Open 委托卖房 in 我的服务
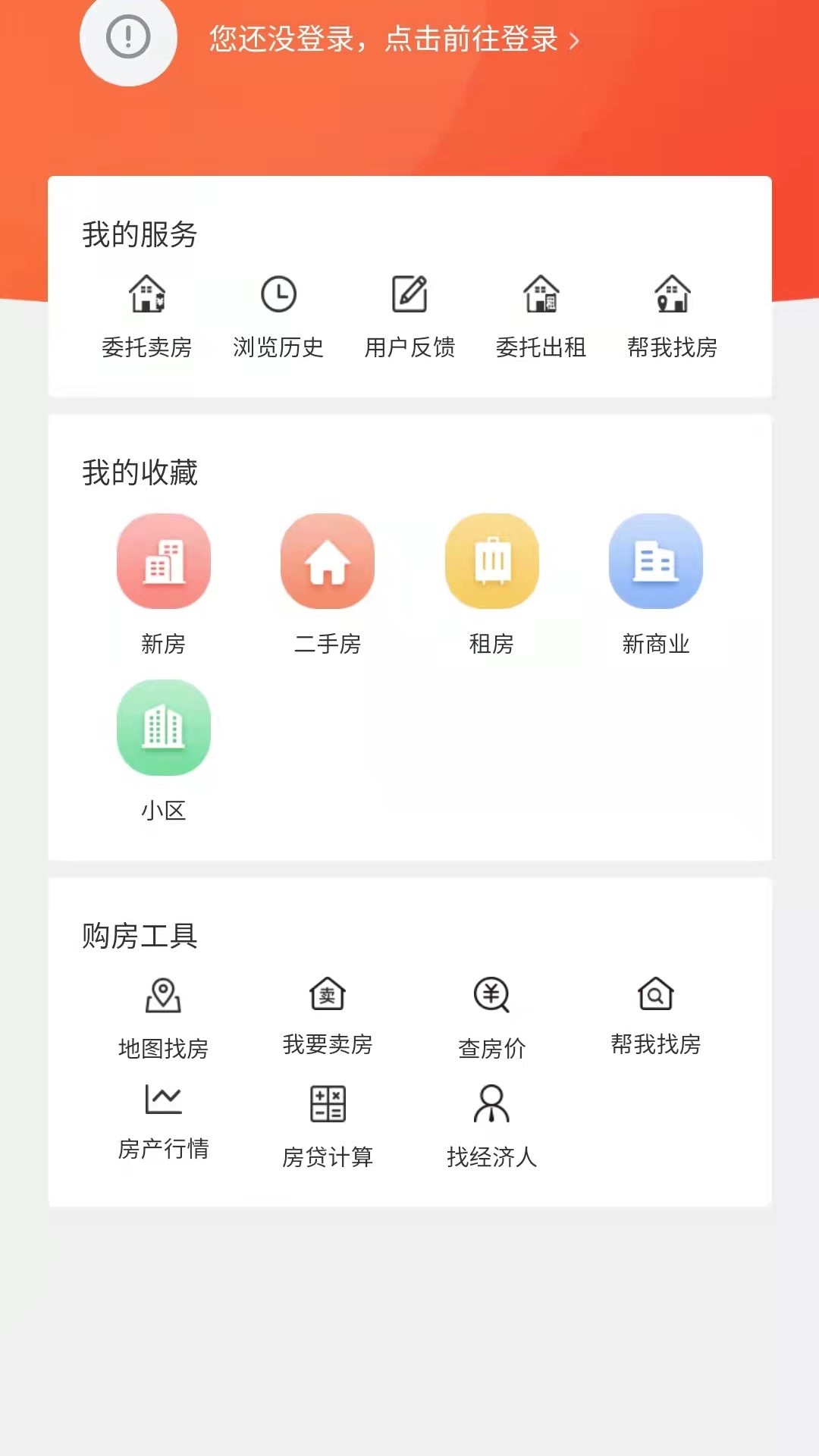Viewport: 819px width, 1456px height. tap(147, 315)
